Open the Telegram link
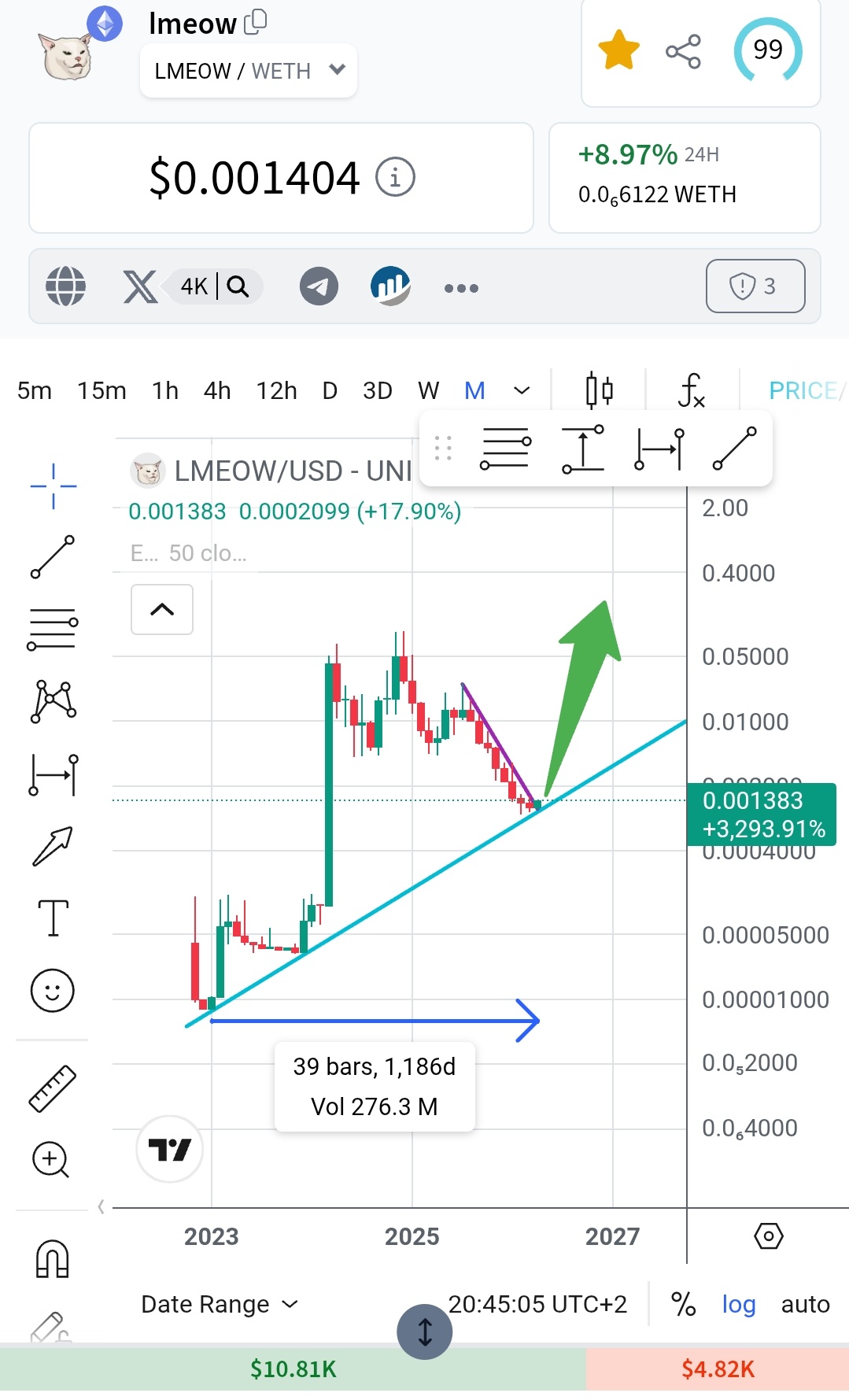This screenshot has height=1400, width=849. point(319,286)
